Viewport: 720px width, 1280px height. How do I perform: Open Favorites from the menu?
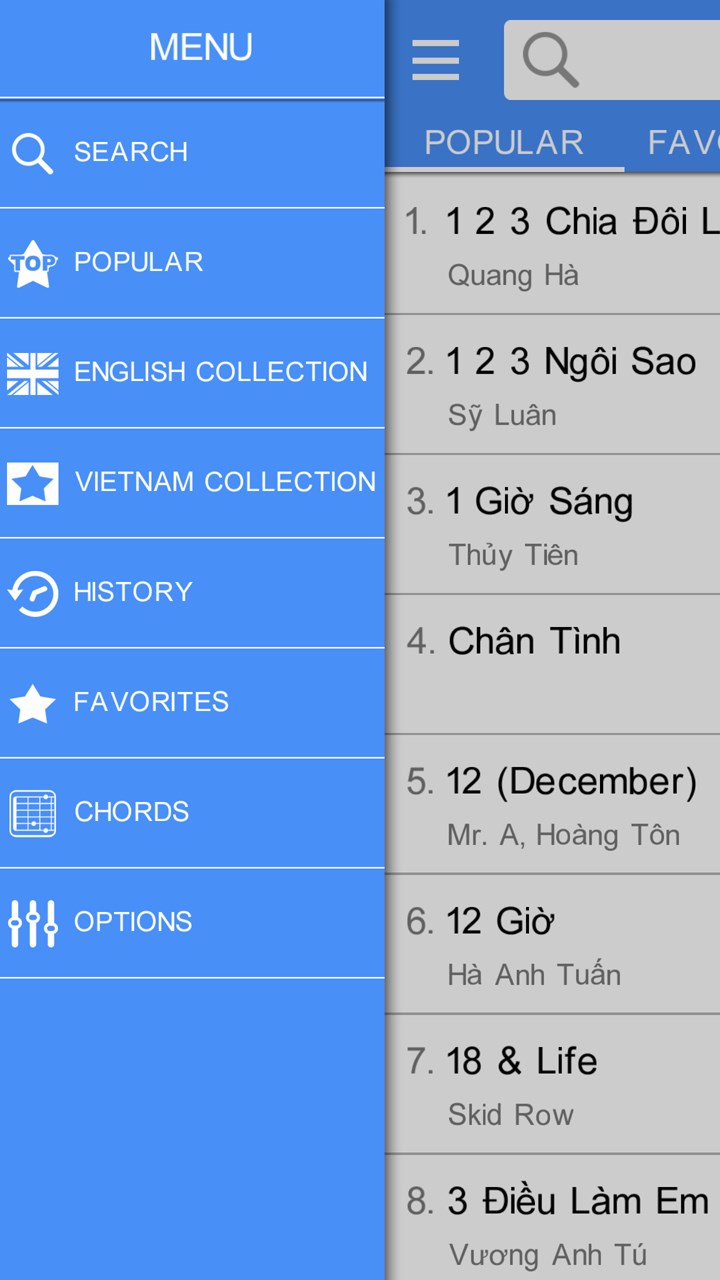click(x=190, y=703)
